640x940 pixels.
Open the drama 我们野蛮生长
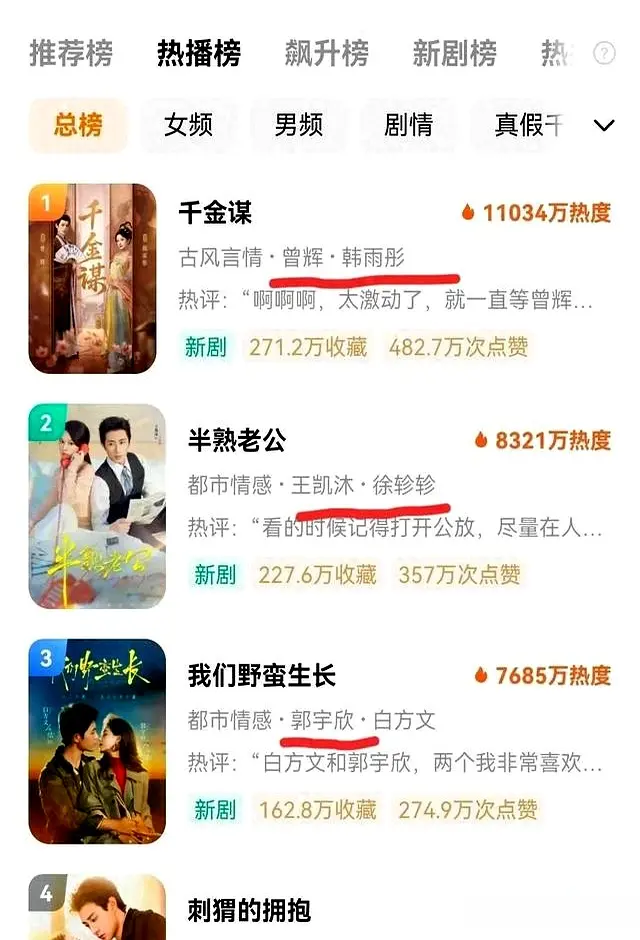[x=262, y=675]
